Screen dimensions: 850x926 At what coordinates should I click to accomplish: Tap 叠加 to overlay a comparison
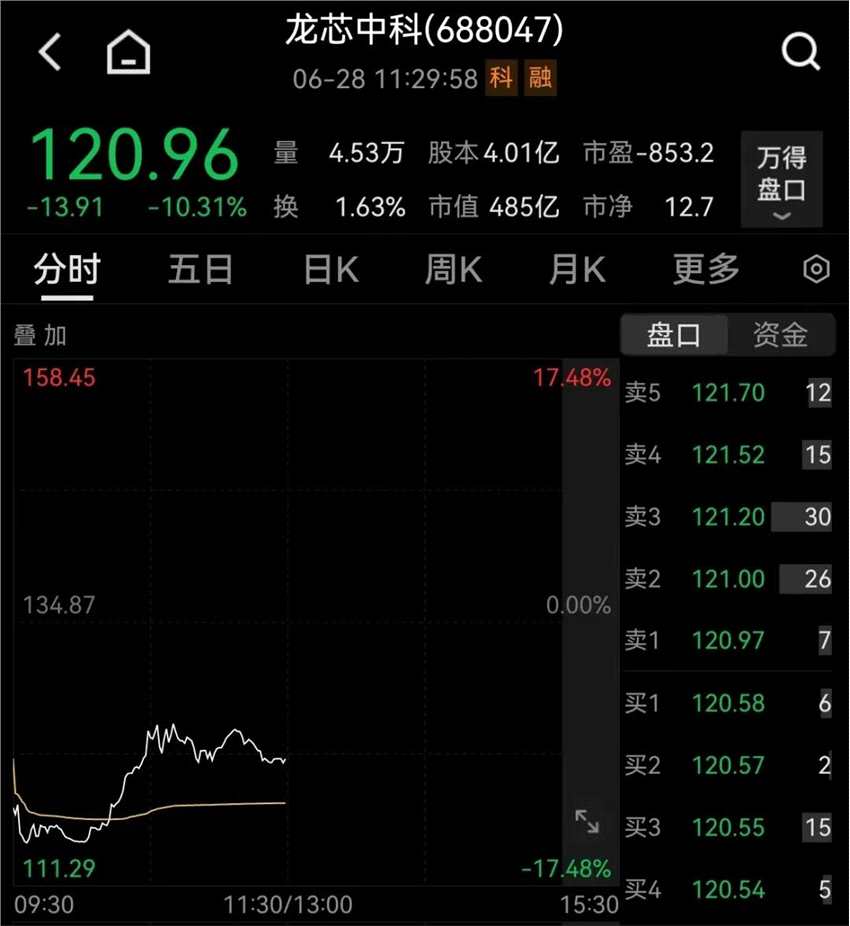(x=40, y=335)
